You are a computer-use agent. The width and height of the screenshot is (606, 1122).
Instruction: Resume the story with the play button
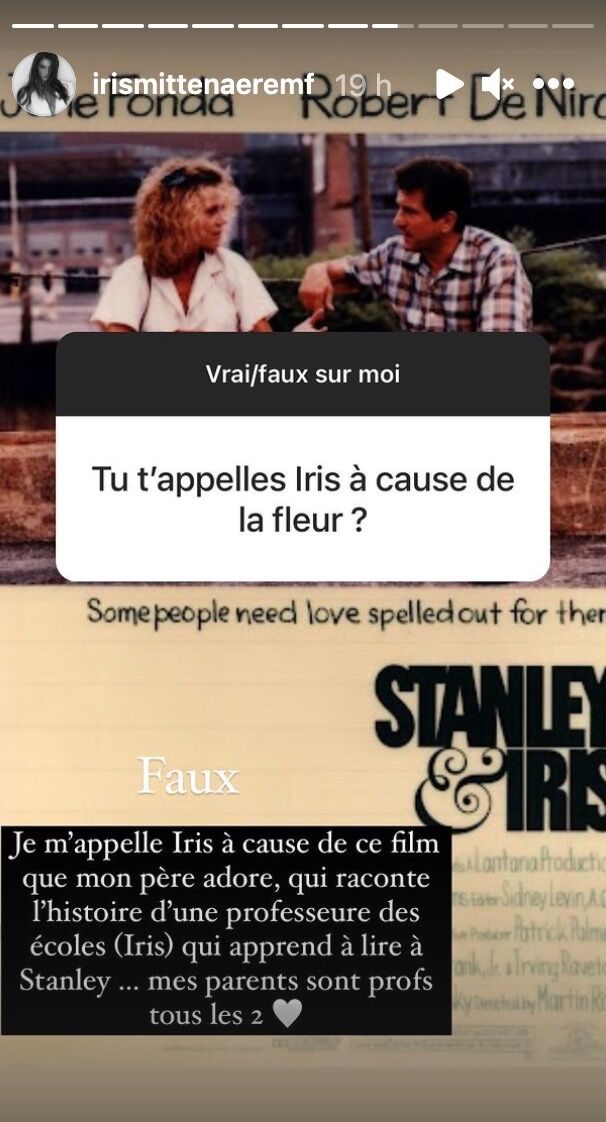point(448,85)
